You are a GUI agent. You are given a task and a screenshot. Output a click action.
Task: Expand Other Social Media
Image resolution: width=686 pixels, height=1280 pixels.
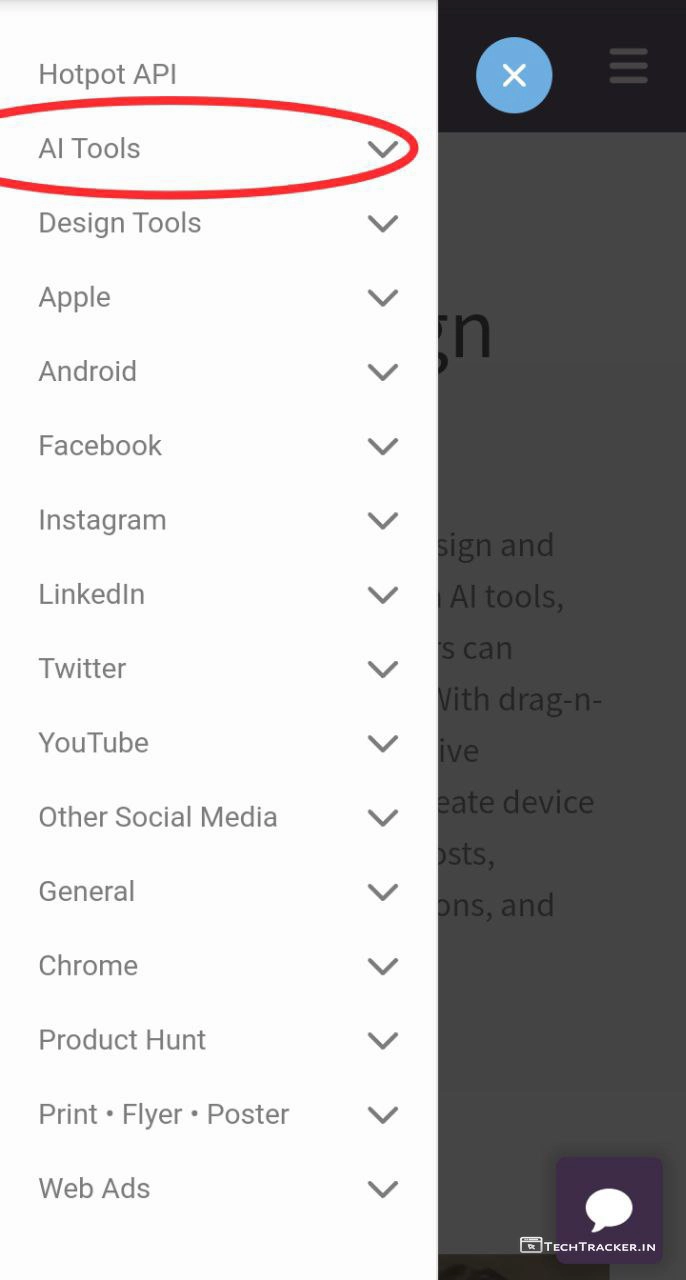click(383, 817)
